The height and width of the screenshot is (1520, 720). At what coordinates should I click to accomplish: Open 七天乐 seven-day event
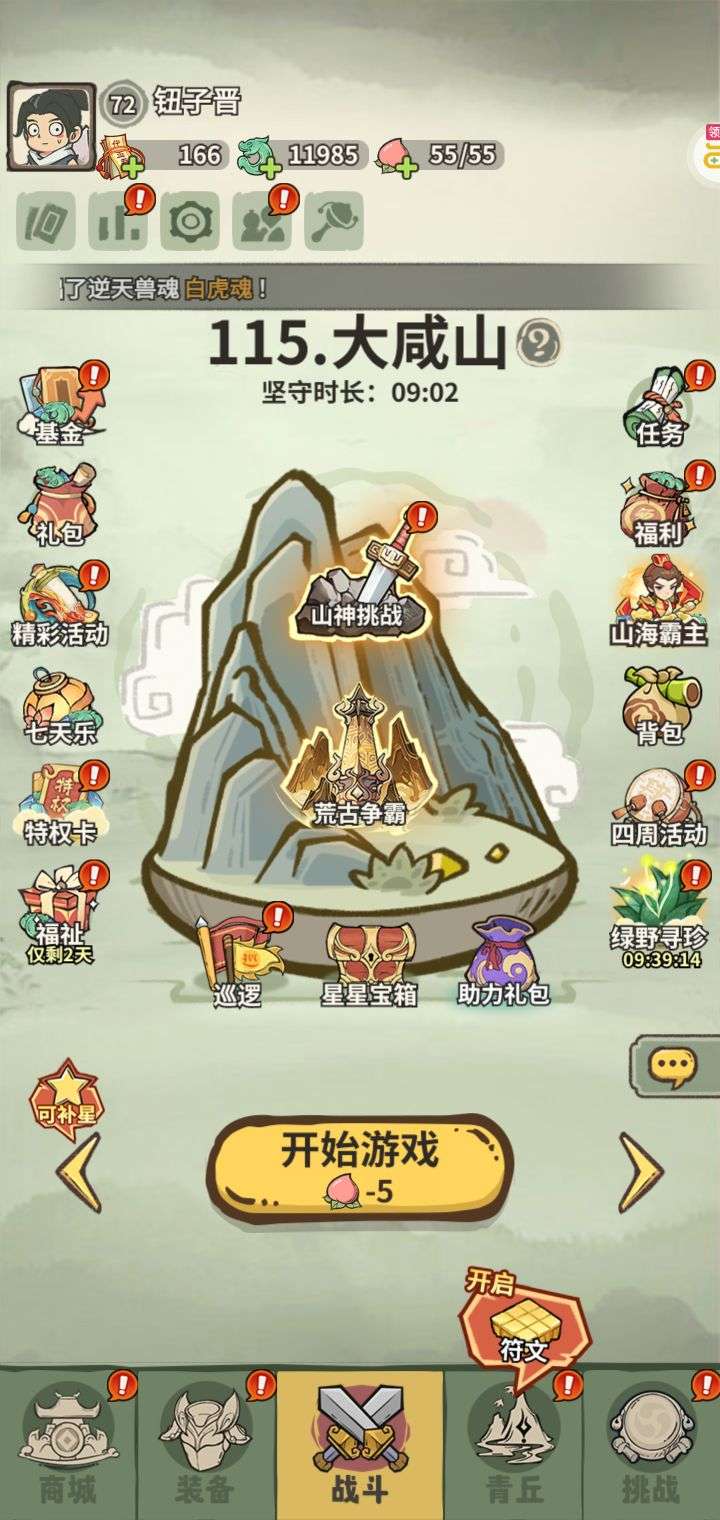tap(60, 706)
